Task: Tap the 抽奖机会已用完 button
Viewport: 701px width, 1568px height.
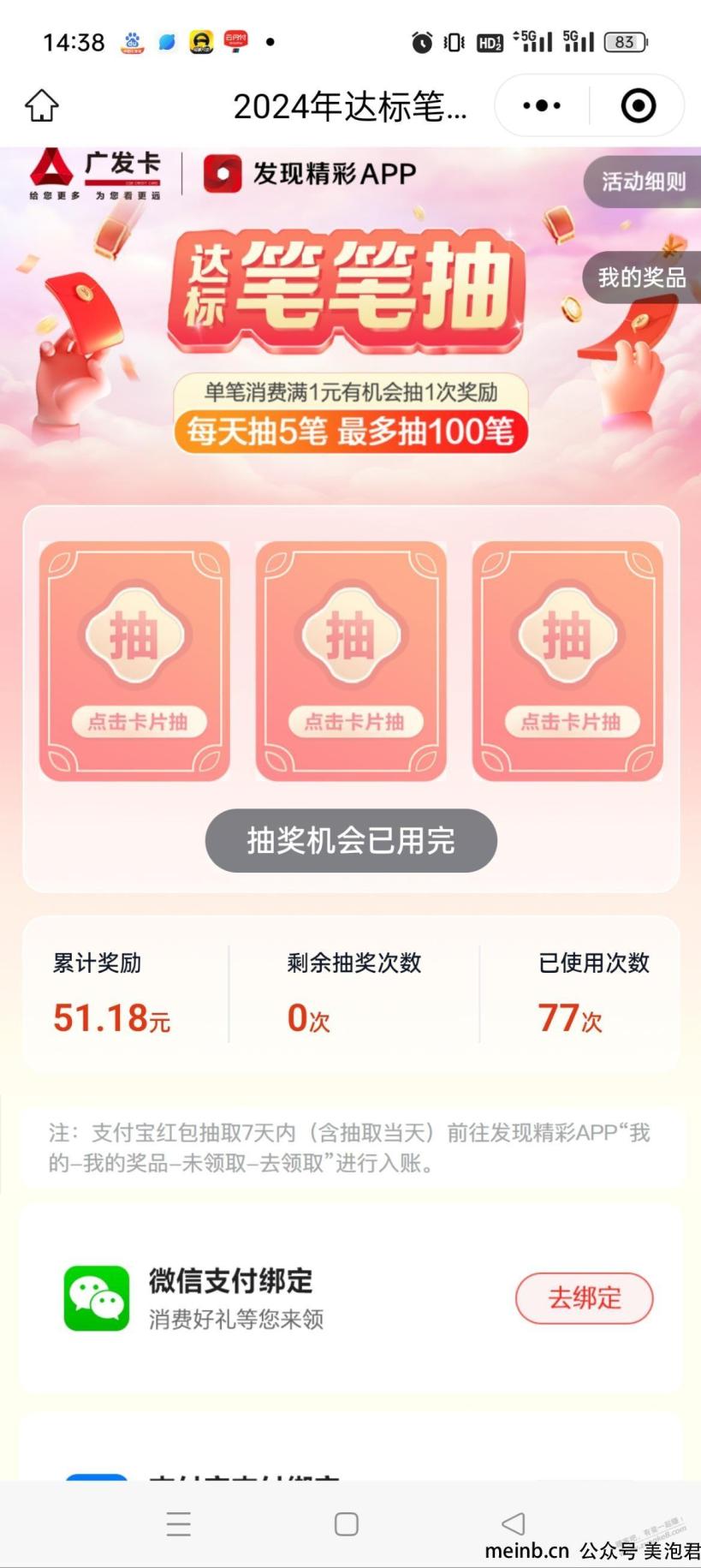Action: pyautogui.click(x=351, y=840)
